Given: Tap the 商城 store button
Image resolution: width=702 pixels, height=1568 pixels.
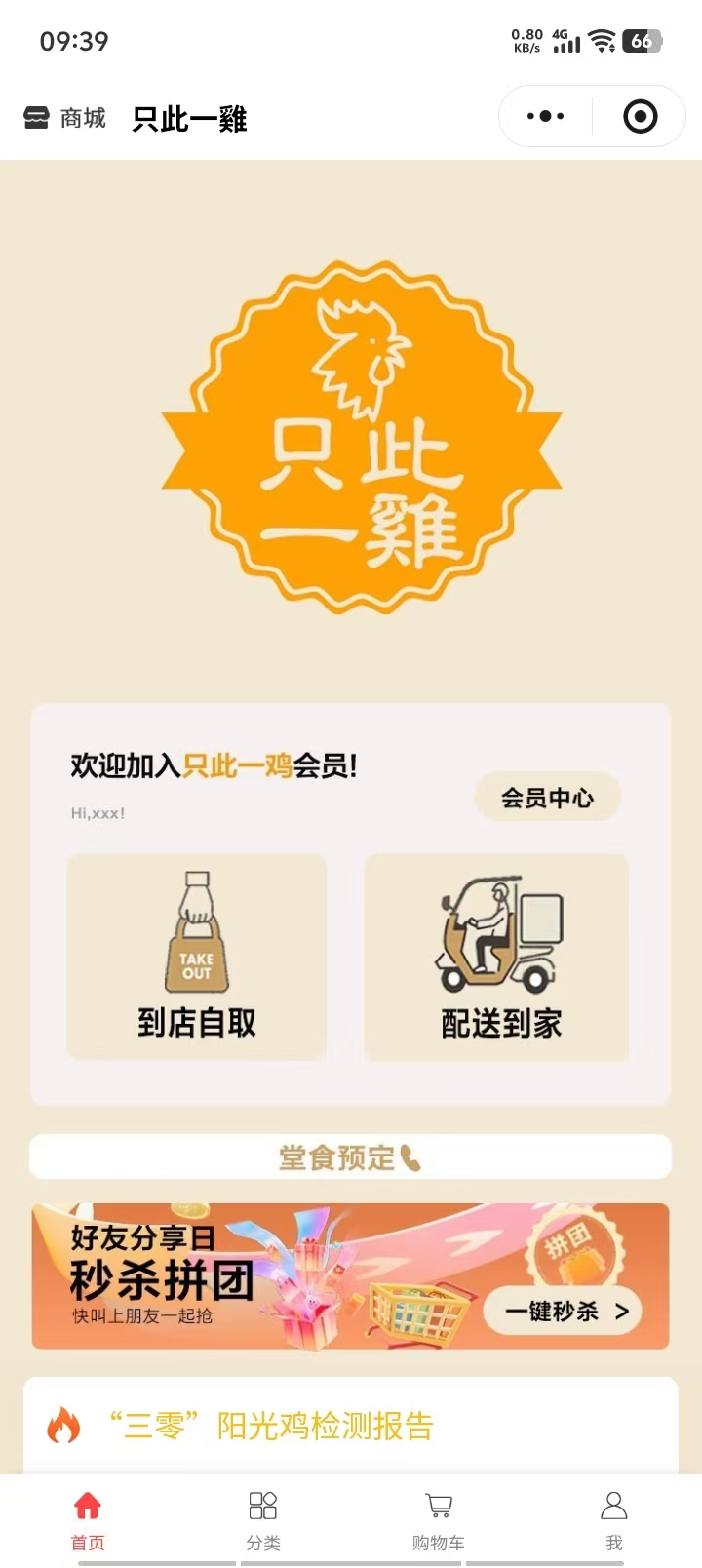Looking at the screenshot, I should tap(64, 119).
